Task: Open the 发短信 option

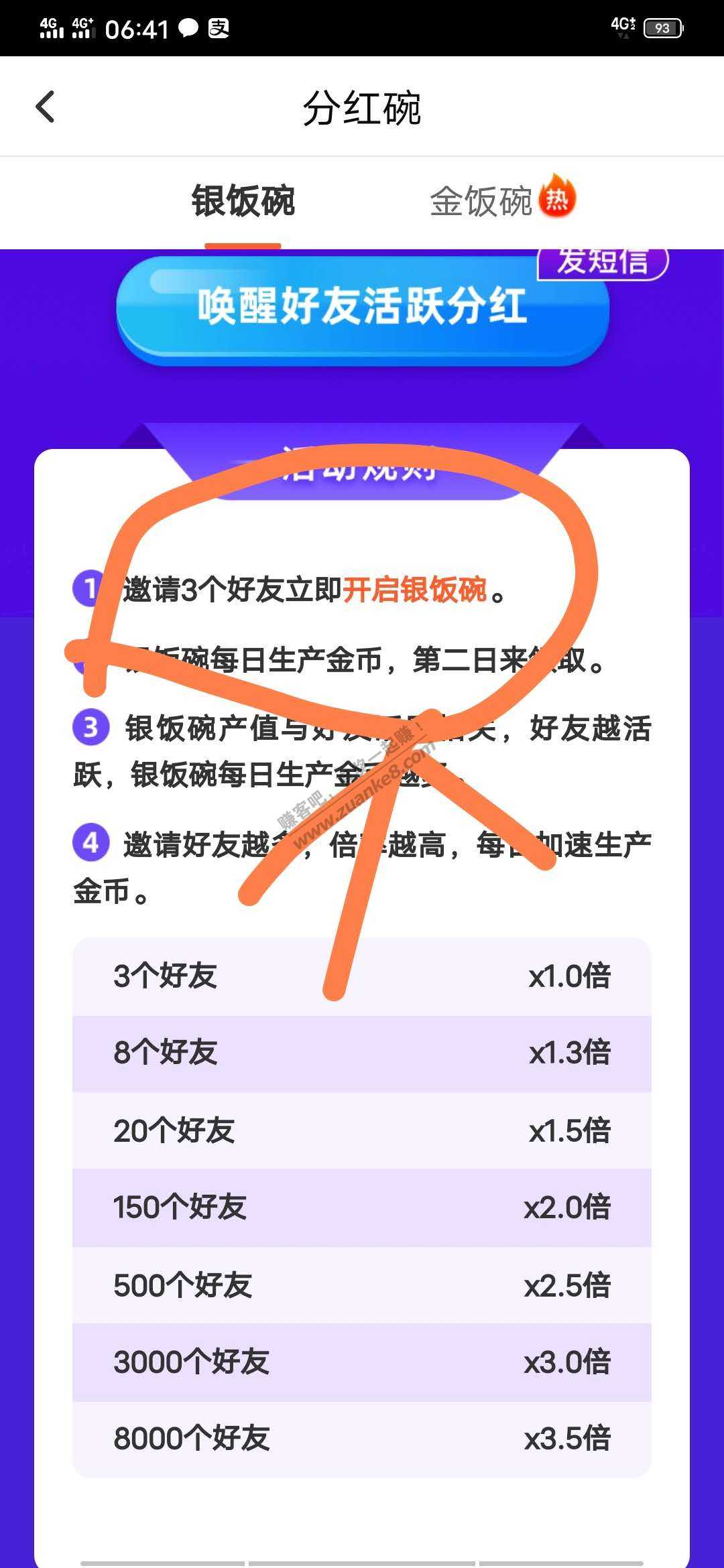Action: [602, 262]
